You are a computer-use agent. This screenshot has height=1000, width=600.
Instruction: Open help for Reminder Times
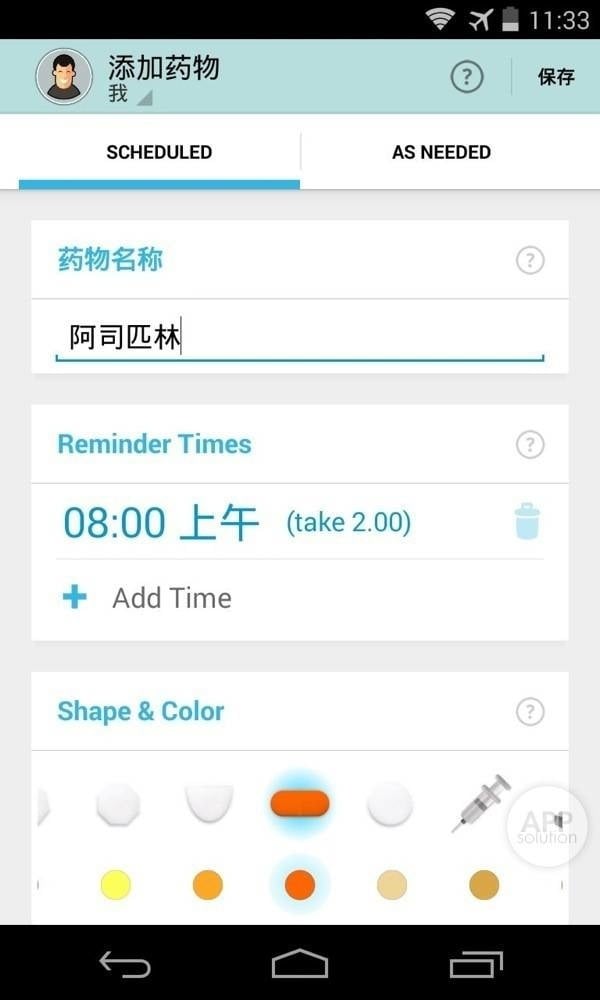pos(530,445)
